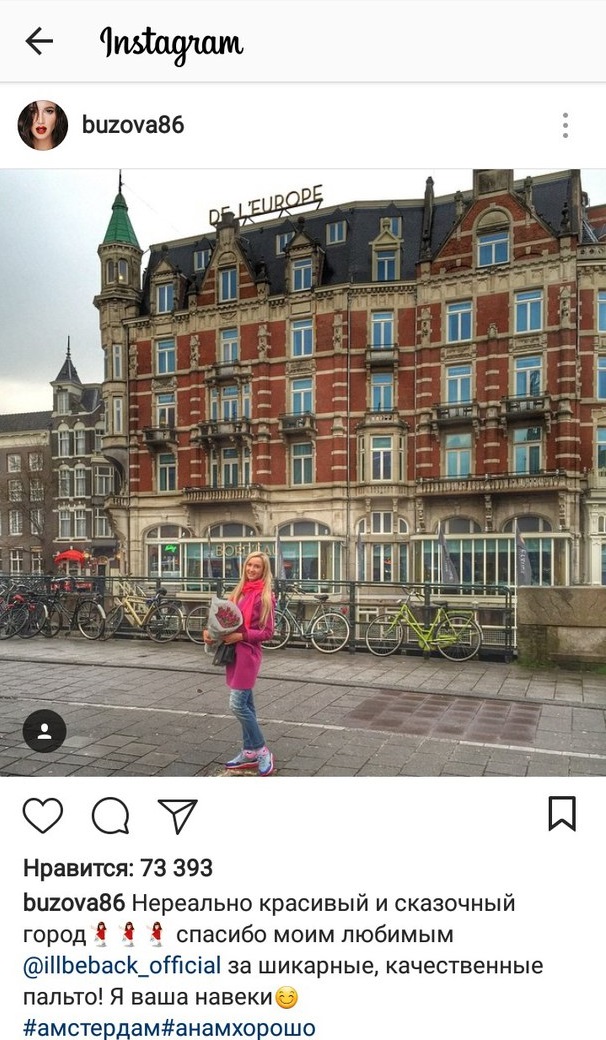View the list of 73 393 likes

click(118, 867)
